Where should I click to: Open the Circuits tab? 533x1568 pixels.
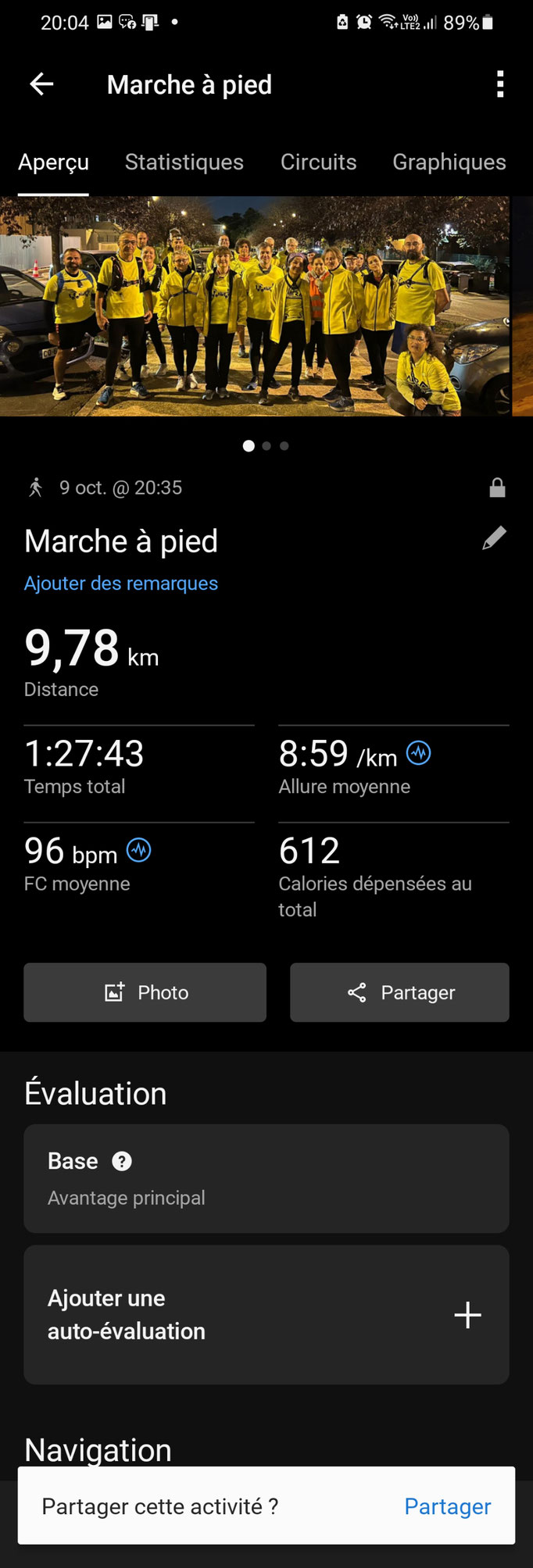tap(318, 162)
